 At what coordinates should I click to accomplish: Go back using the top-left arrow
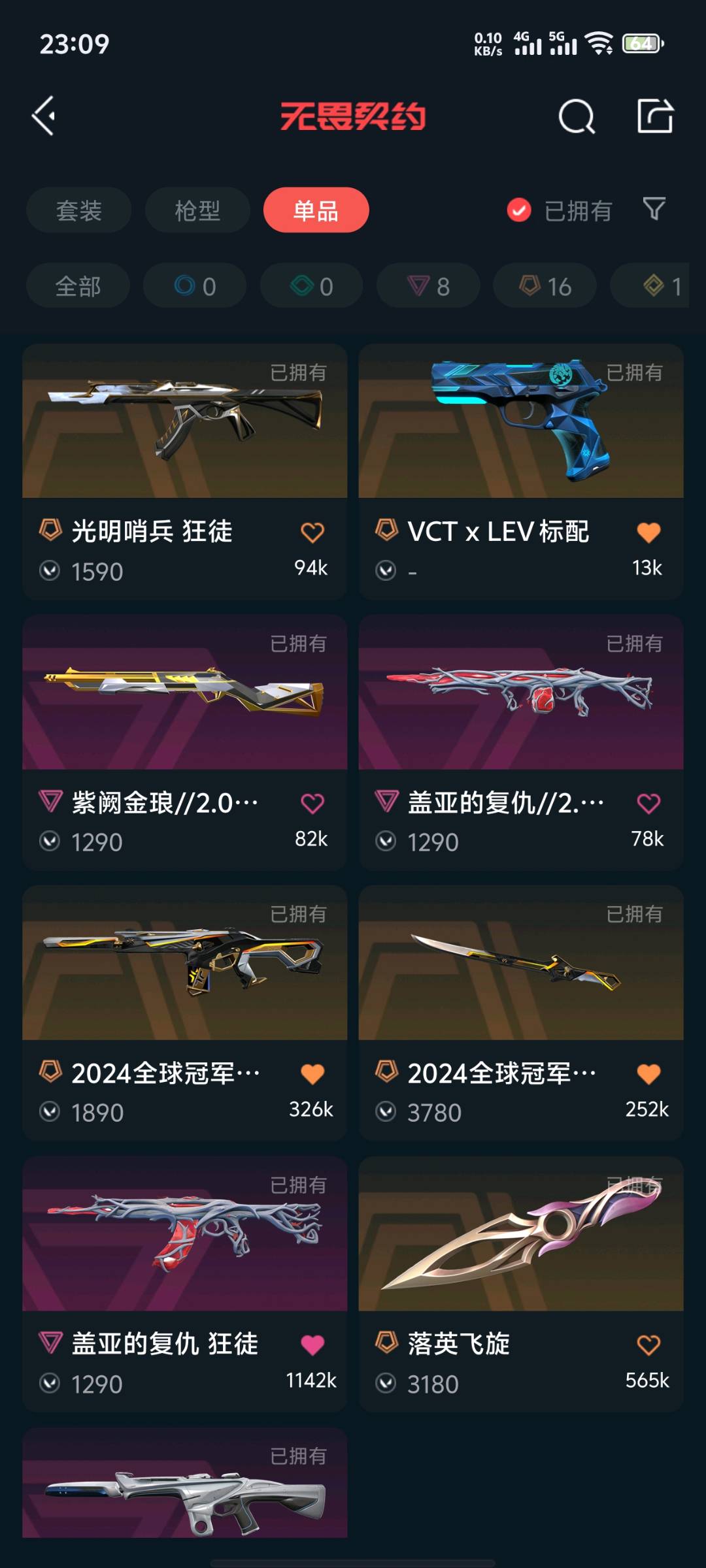(x=44, y=116)
